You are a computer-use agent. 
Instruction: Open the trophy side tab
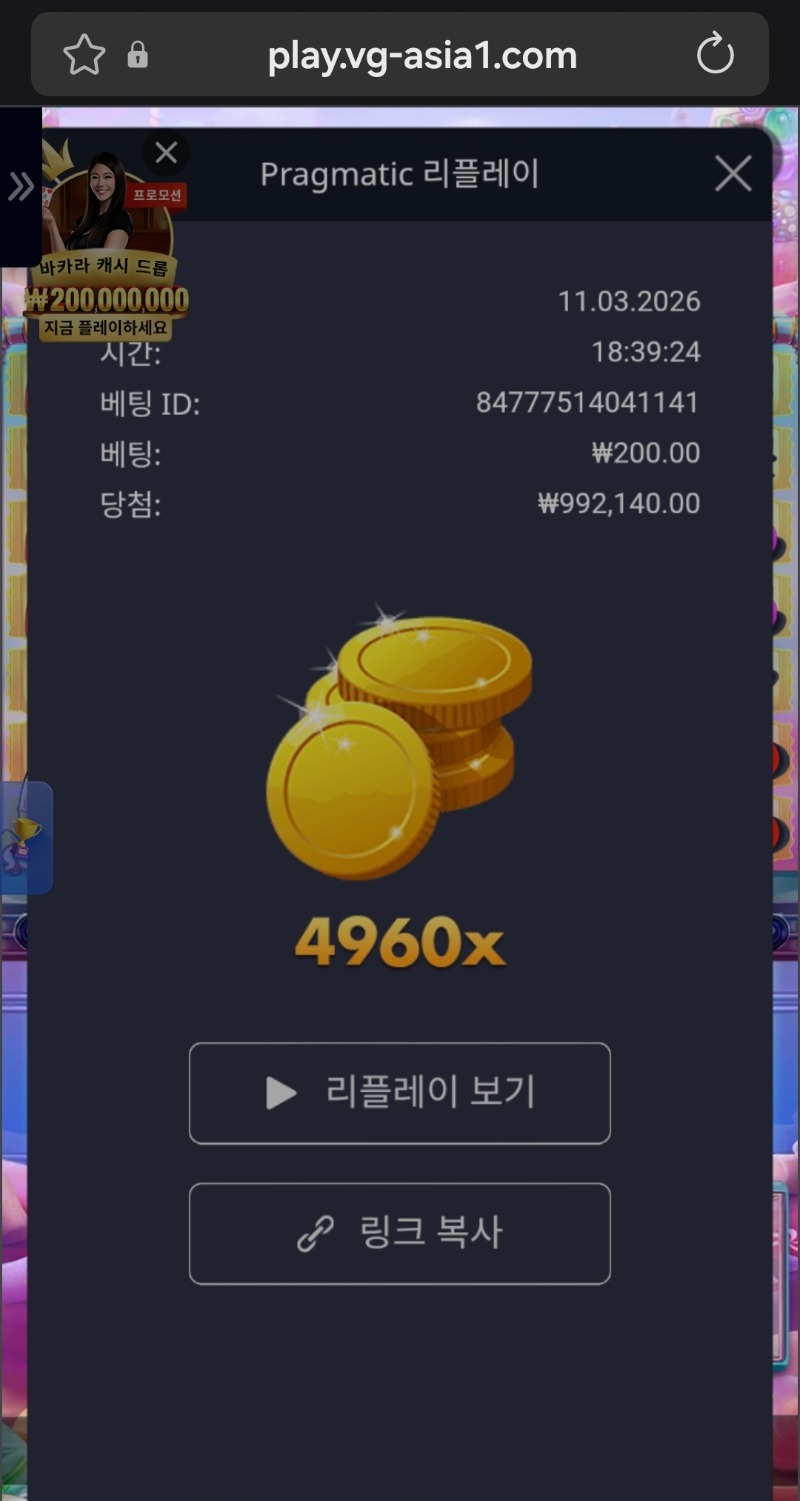tap(25, 837)
